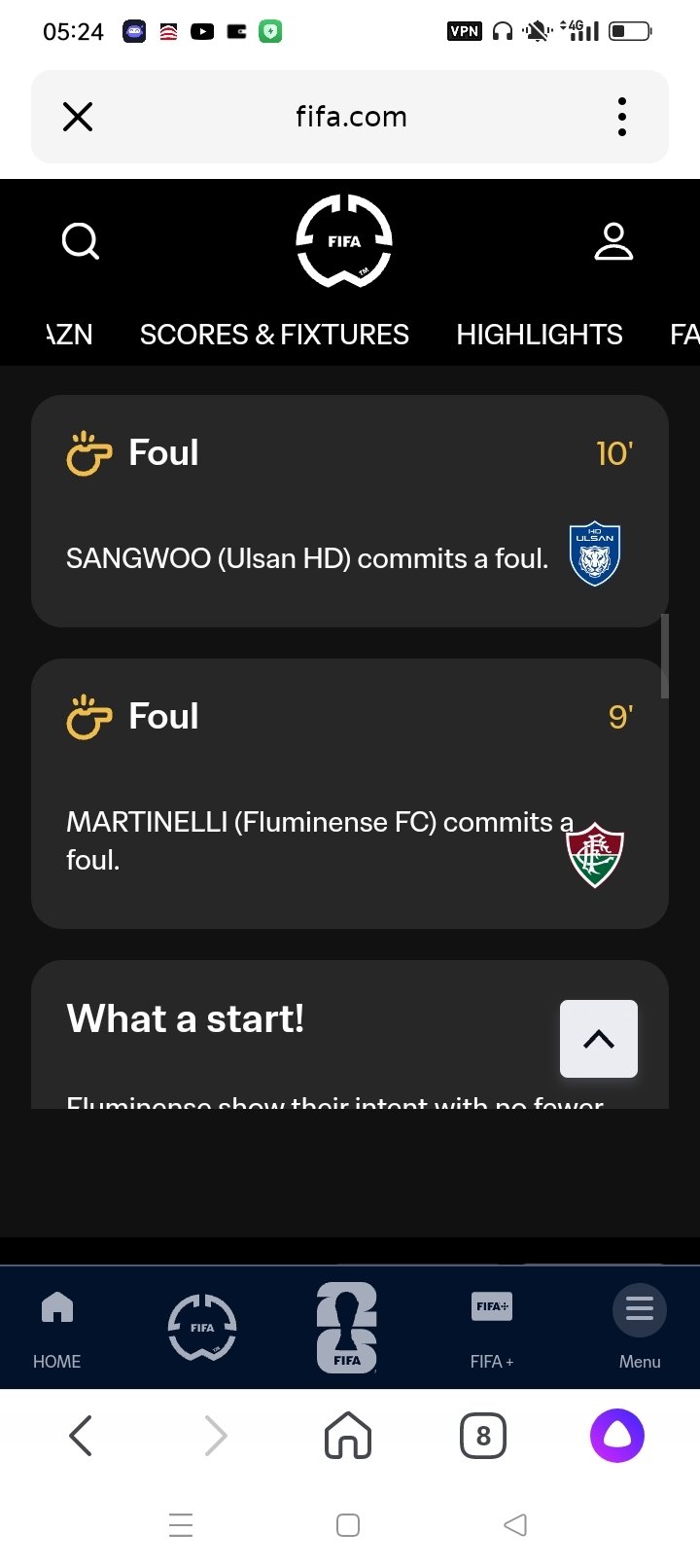The height and width of the screenshot is (1568, 700).
Task: Tap the fifa.com address bar
Action: 350,117
